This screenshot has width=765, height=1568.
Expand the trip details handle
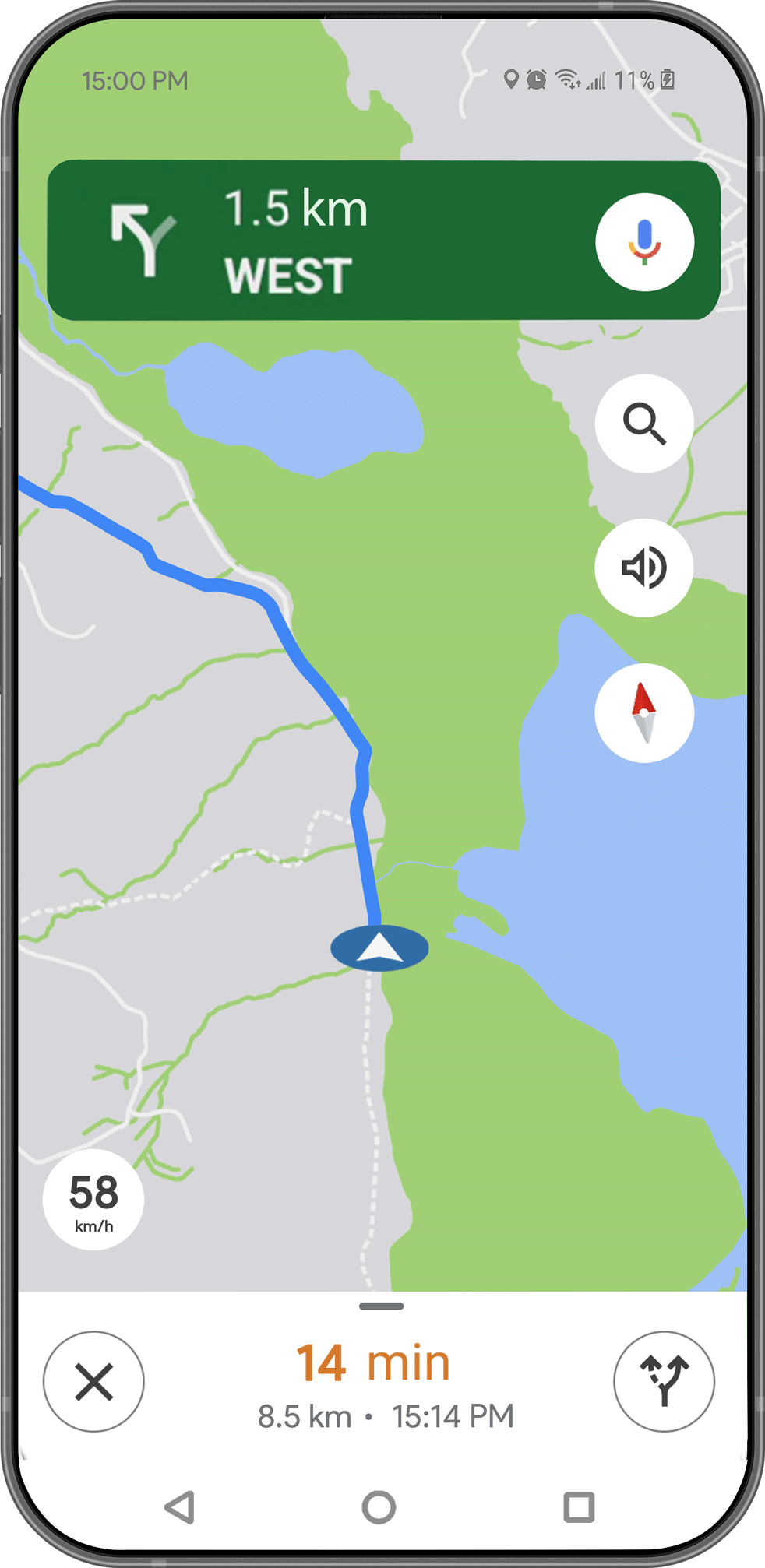click(382, 1306)
